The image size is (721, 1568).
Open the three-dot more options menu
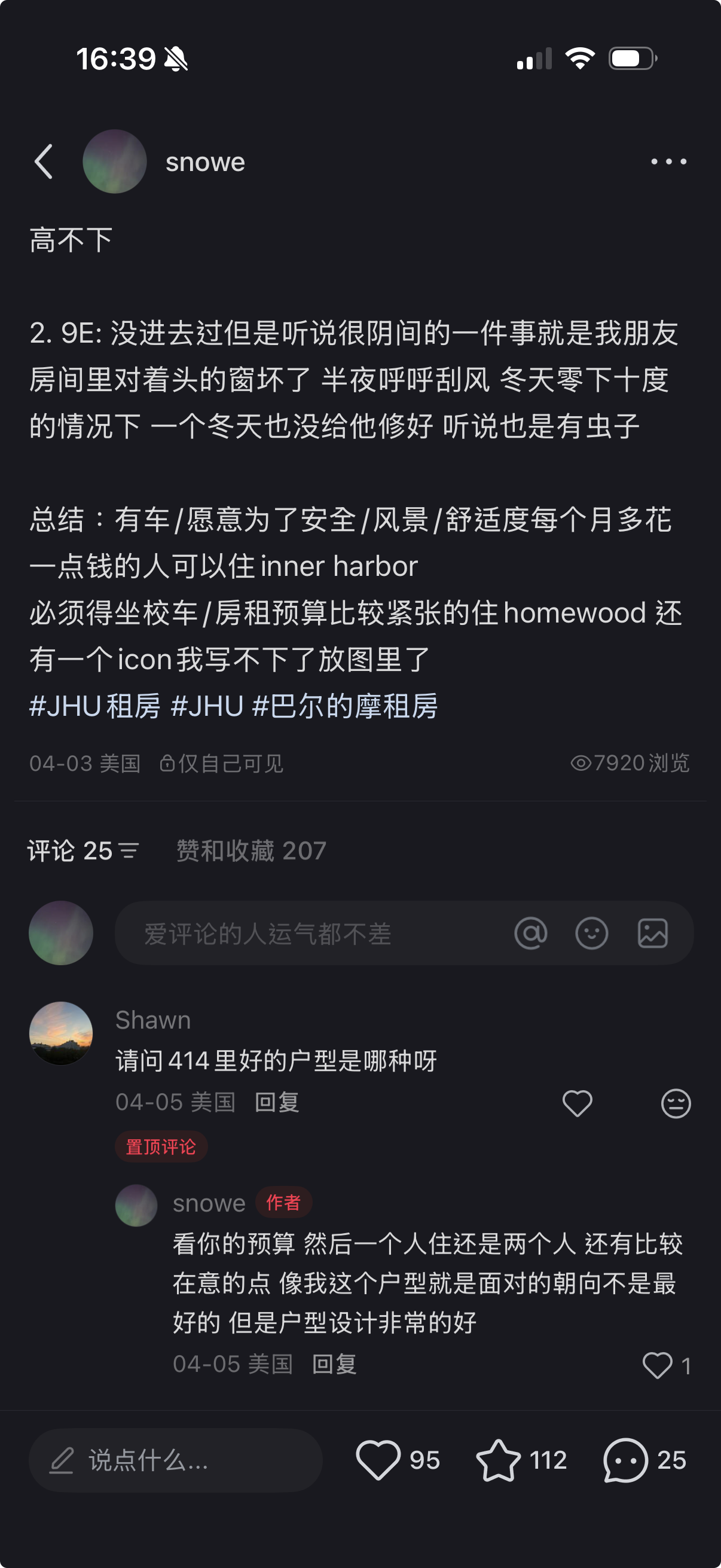[x=668, y=161]
